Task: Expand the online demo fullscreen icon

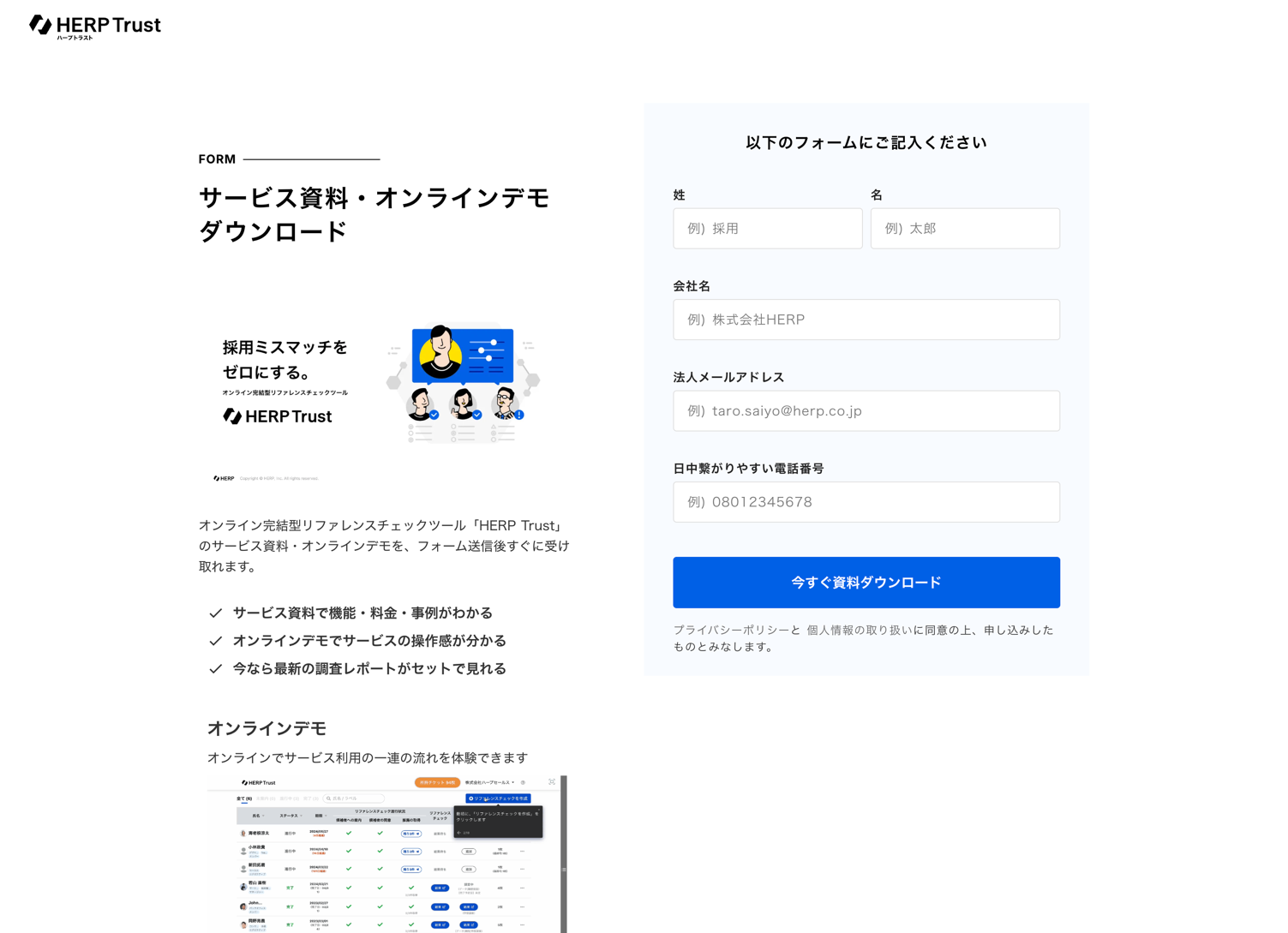Action: click(552, 782)
